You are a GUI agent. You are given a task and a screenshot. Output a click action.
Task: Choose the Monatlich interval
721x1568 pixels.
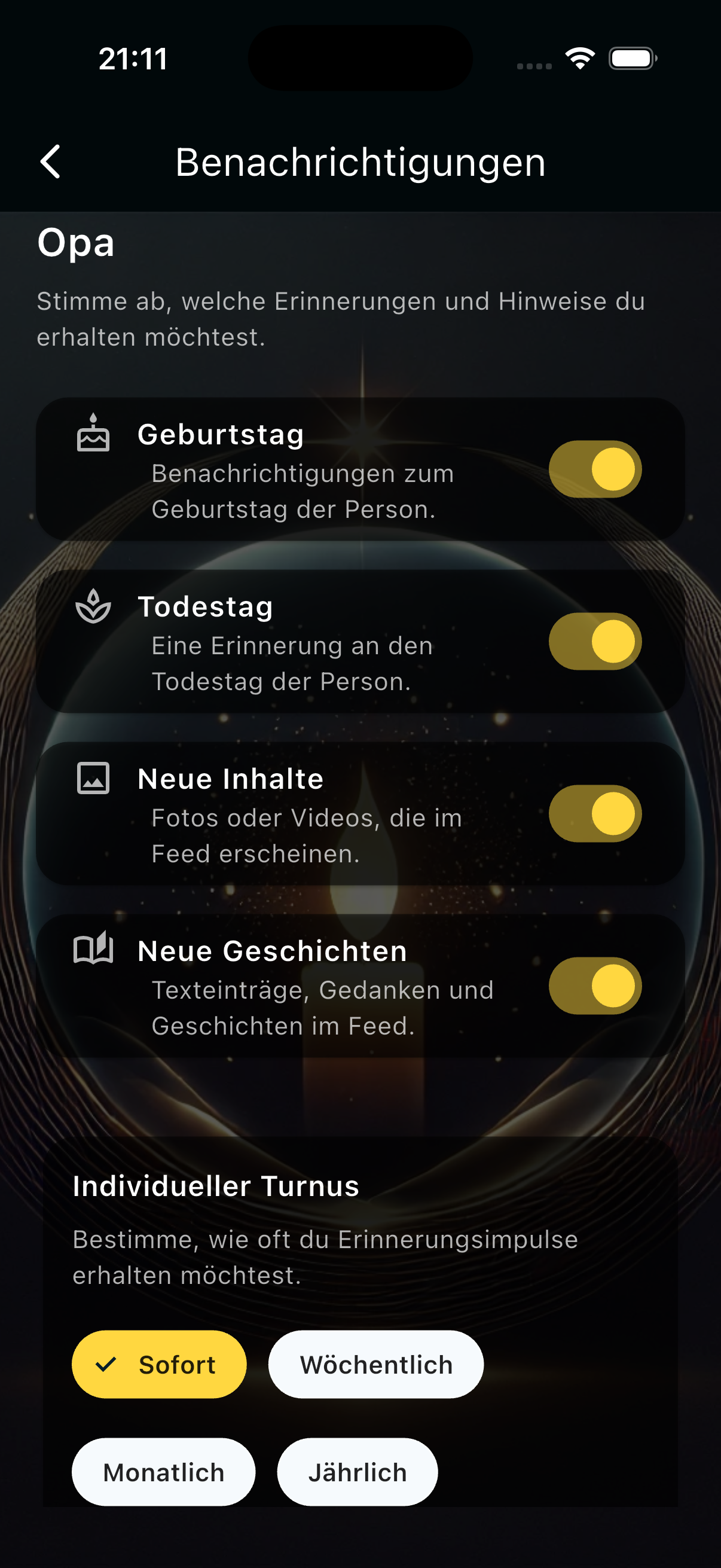[163, 1472]
